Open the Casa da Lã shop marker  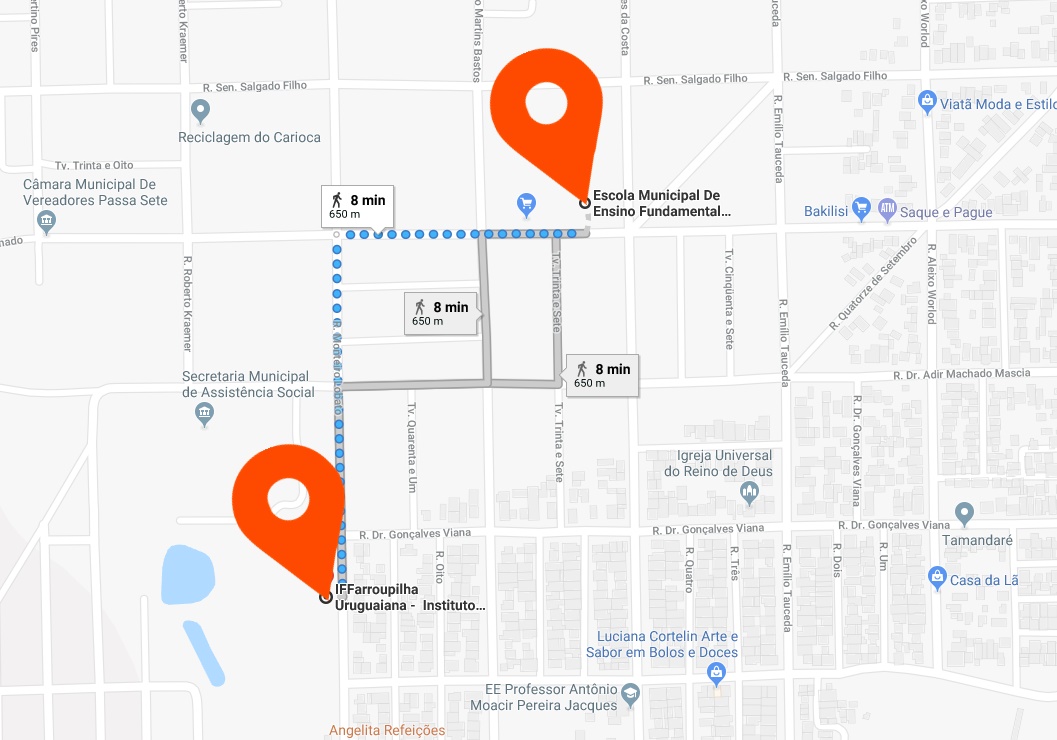tap(936, 577)
